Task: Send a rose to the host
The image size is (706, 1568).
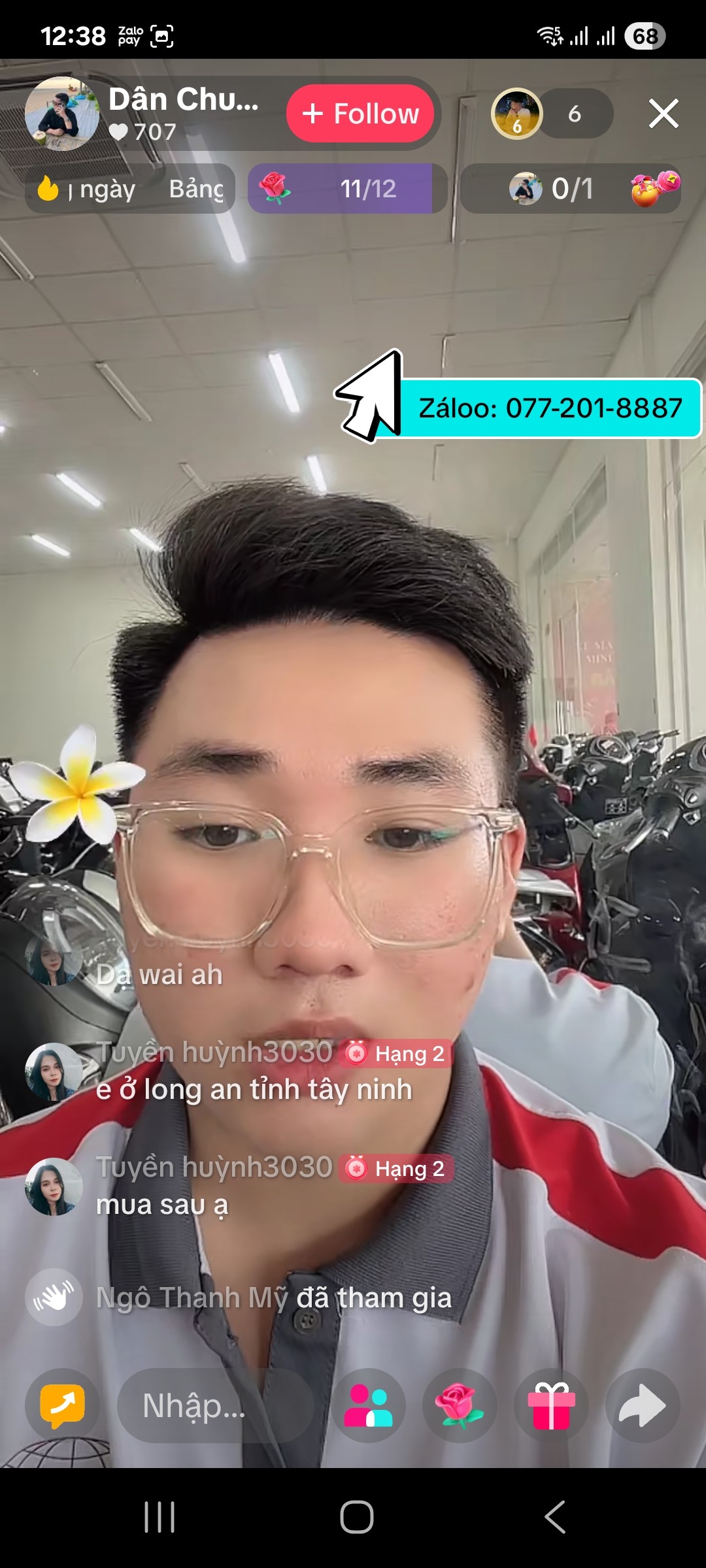Action: (460, 1405)
